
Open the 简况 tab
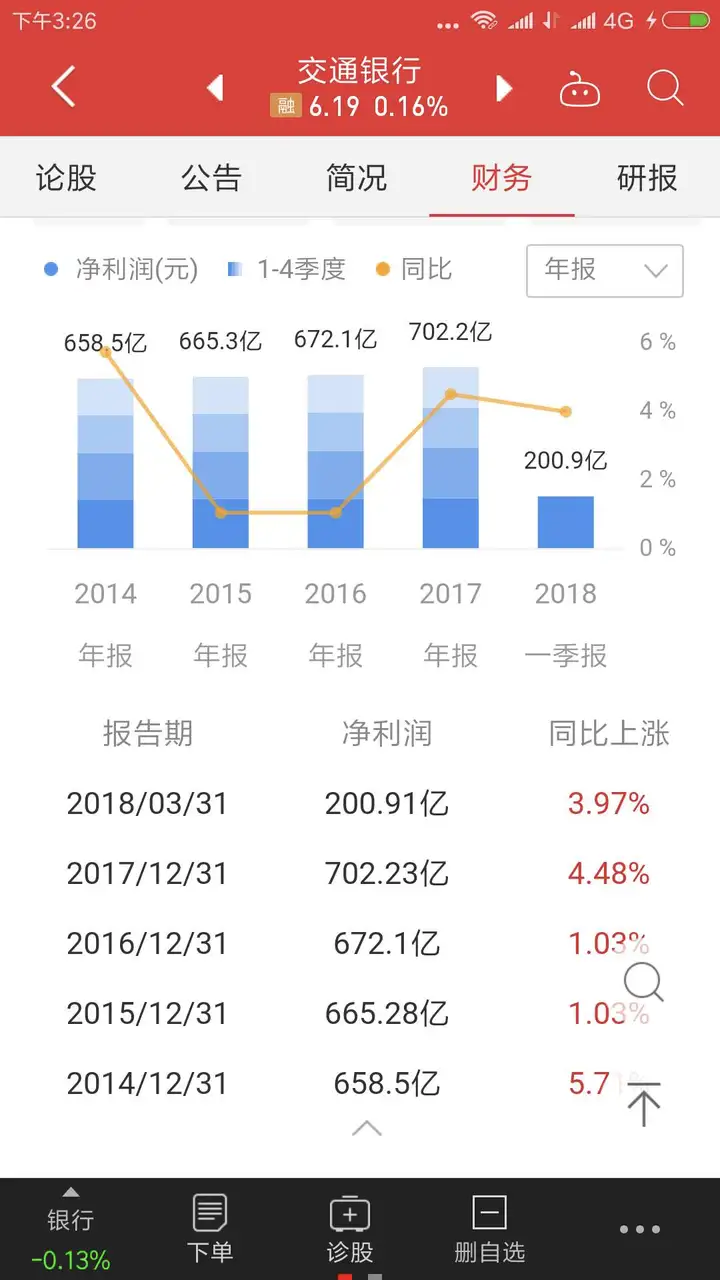(x=356, y=178)
